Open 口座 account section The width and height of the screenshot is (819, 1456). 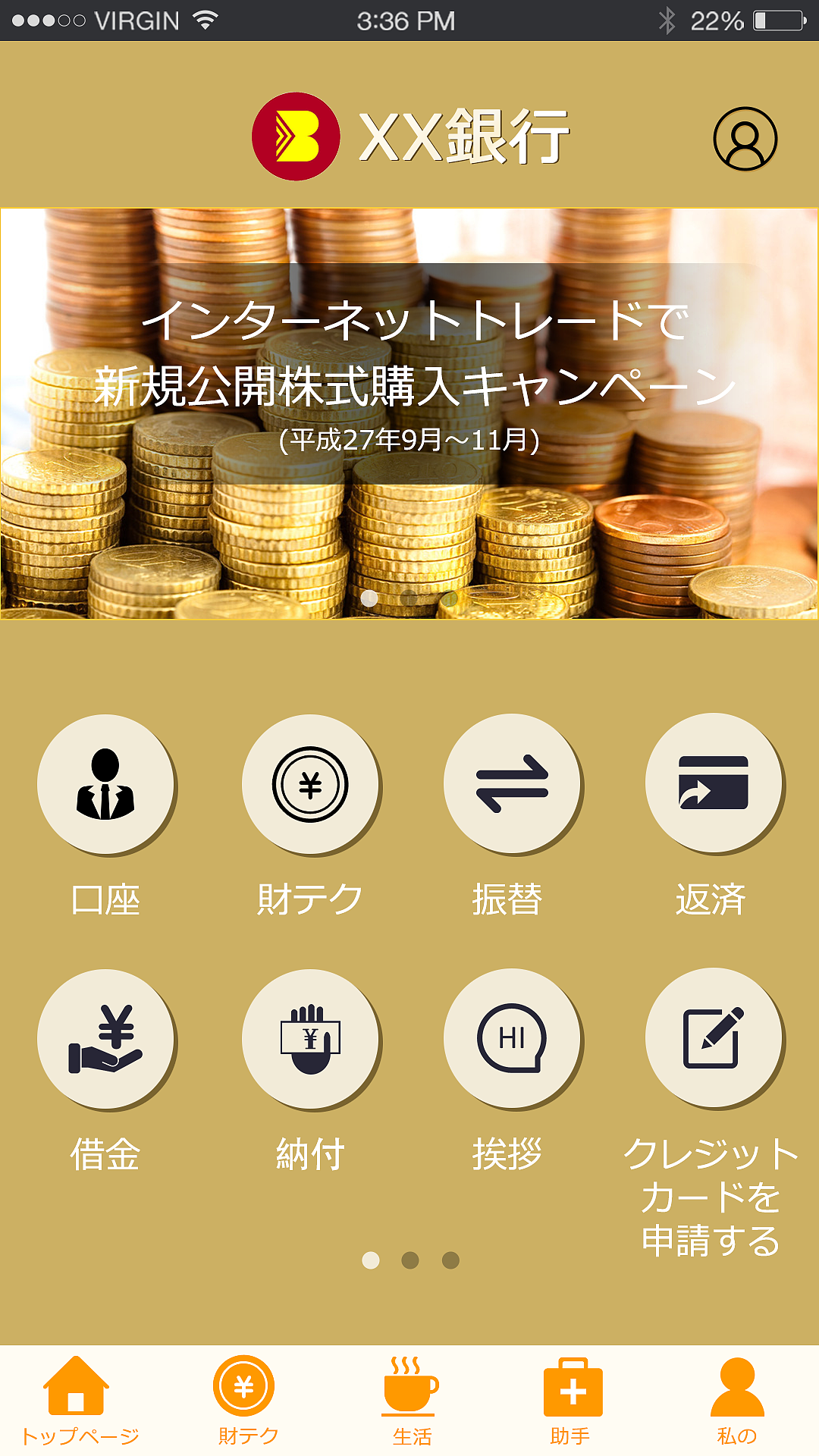click(x=105, y=784)
